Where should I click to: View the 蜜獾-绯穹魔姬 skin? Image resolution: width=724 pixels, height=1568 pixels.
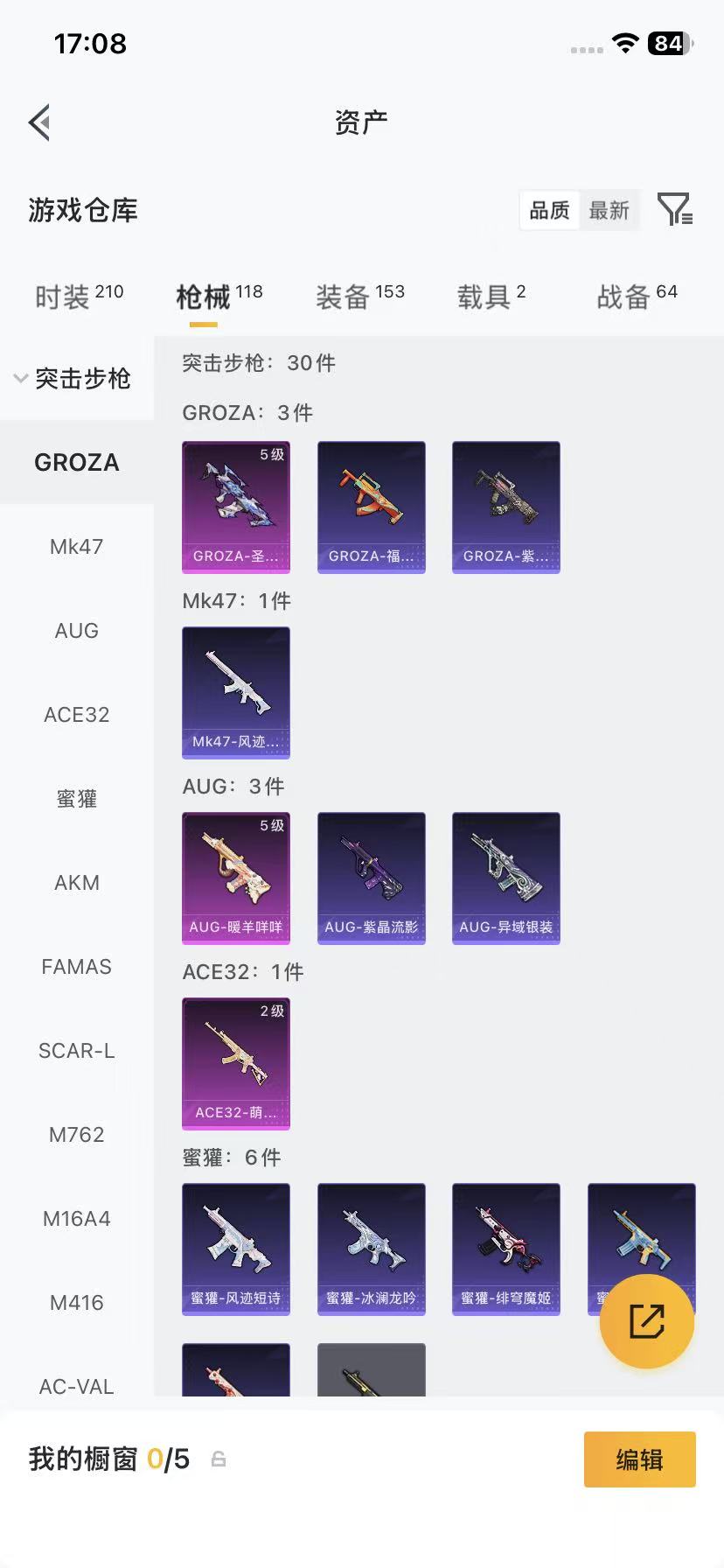(506, 1249)
